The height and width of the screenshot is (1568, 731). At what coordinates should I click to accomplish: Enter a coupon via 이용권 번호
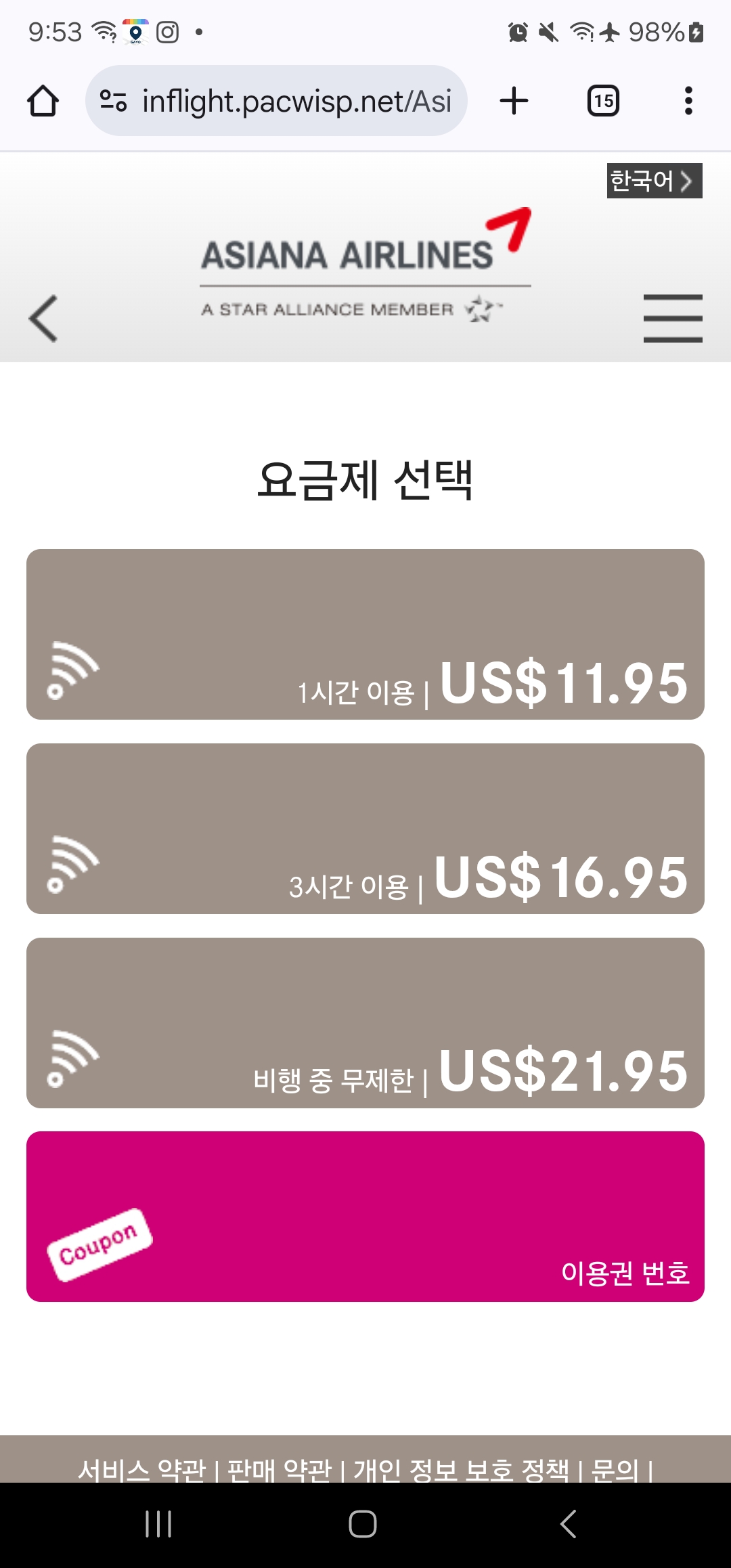click(365, 1217)
